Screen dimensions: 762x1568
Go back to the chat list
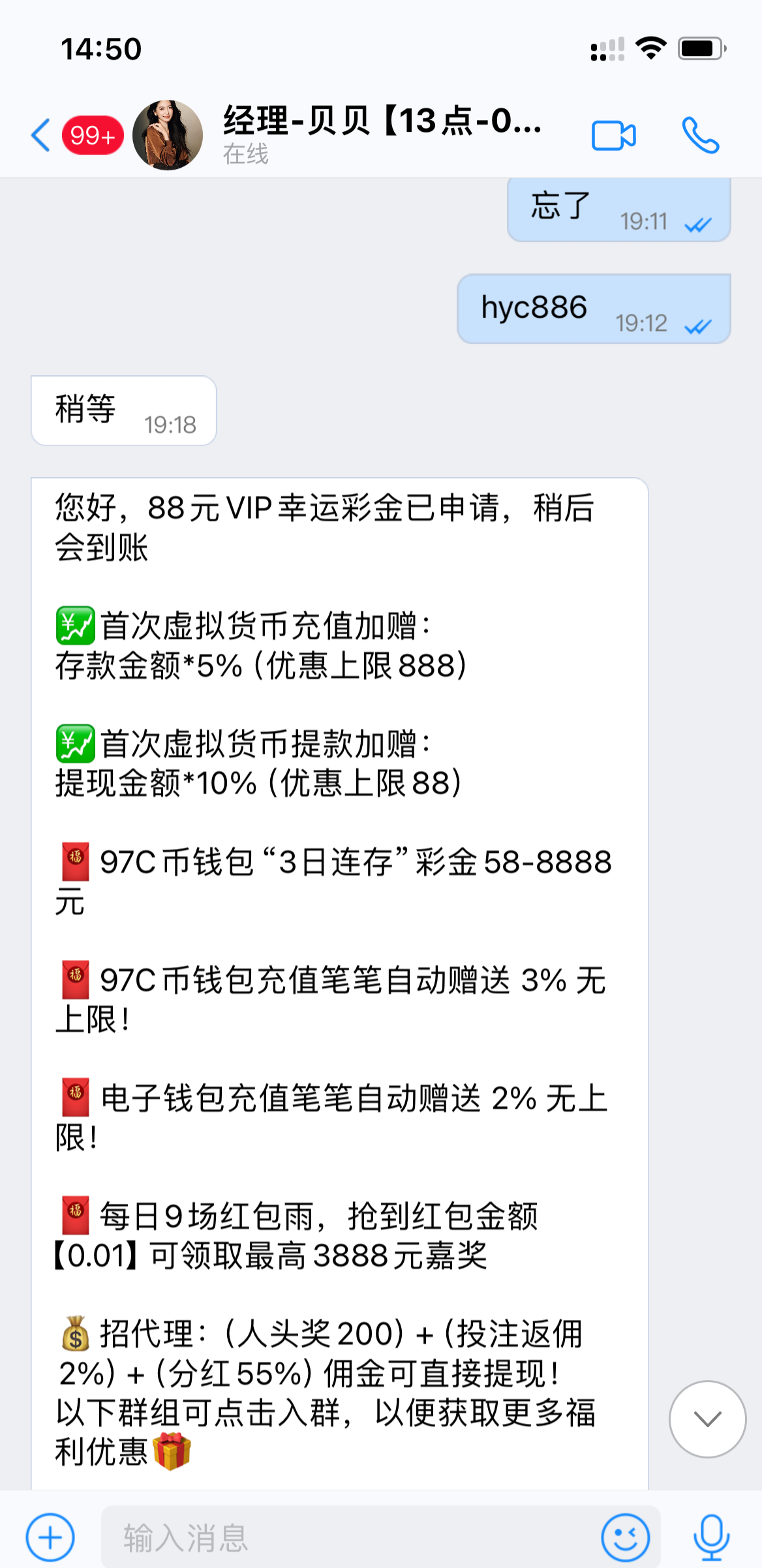coord(40,136)
